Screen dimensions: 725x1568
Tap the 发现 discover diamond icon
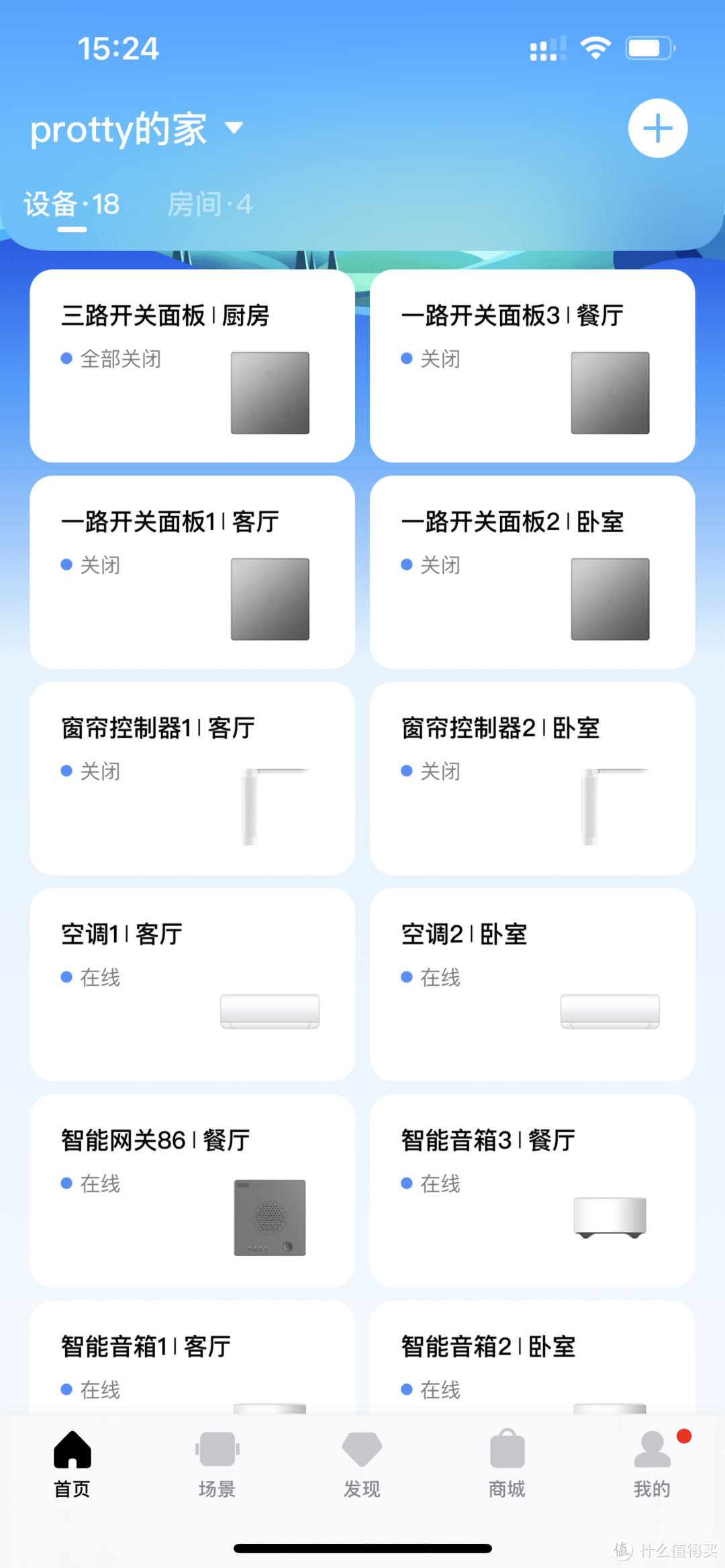pyautogui.click(x=361, y=1451)
